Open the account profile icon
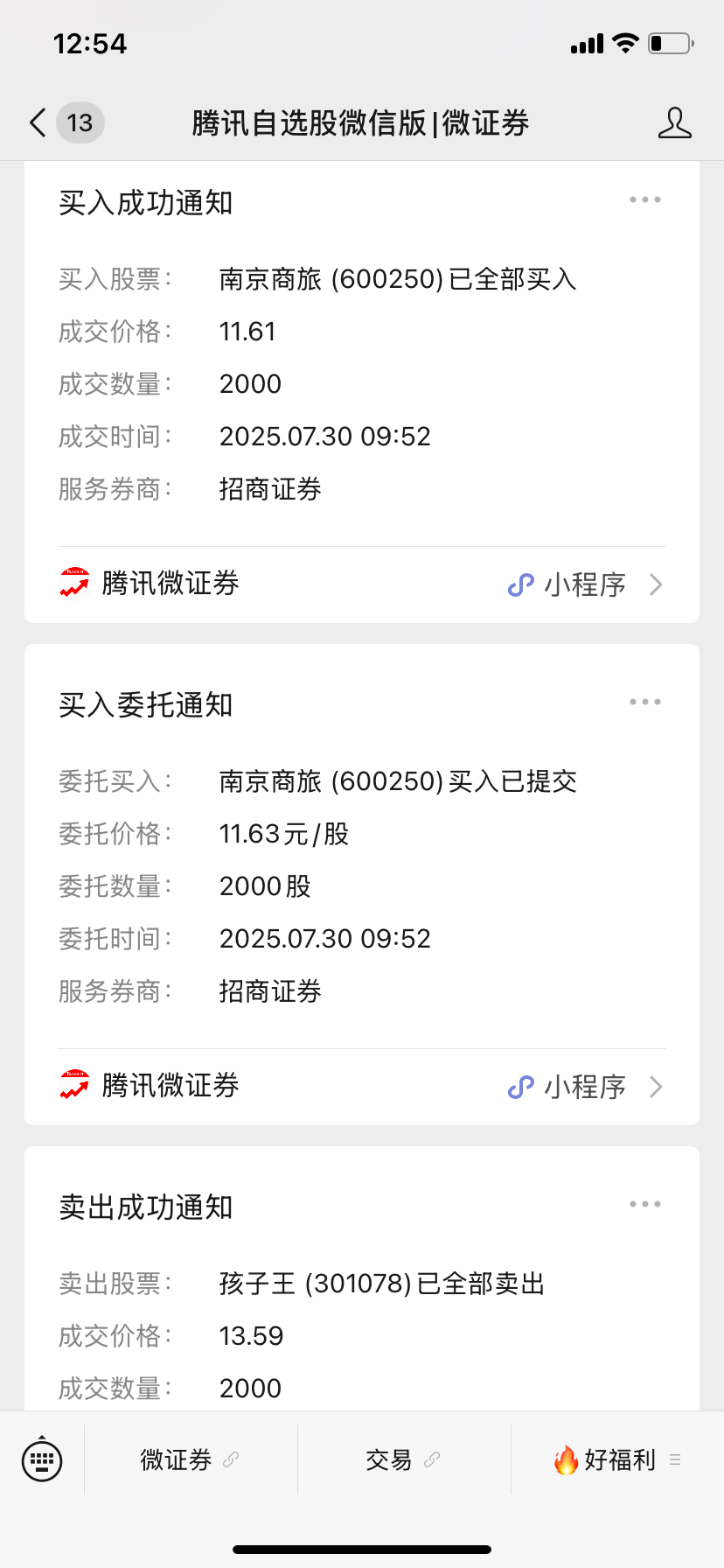The height and width of the screenshot is (1568, 724). click(674, 123)
